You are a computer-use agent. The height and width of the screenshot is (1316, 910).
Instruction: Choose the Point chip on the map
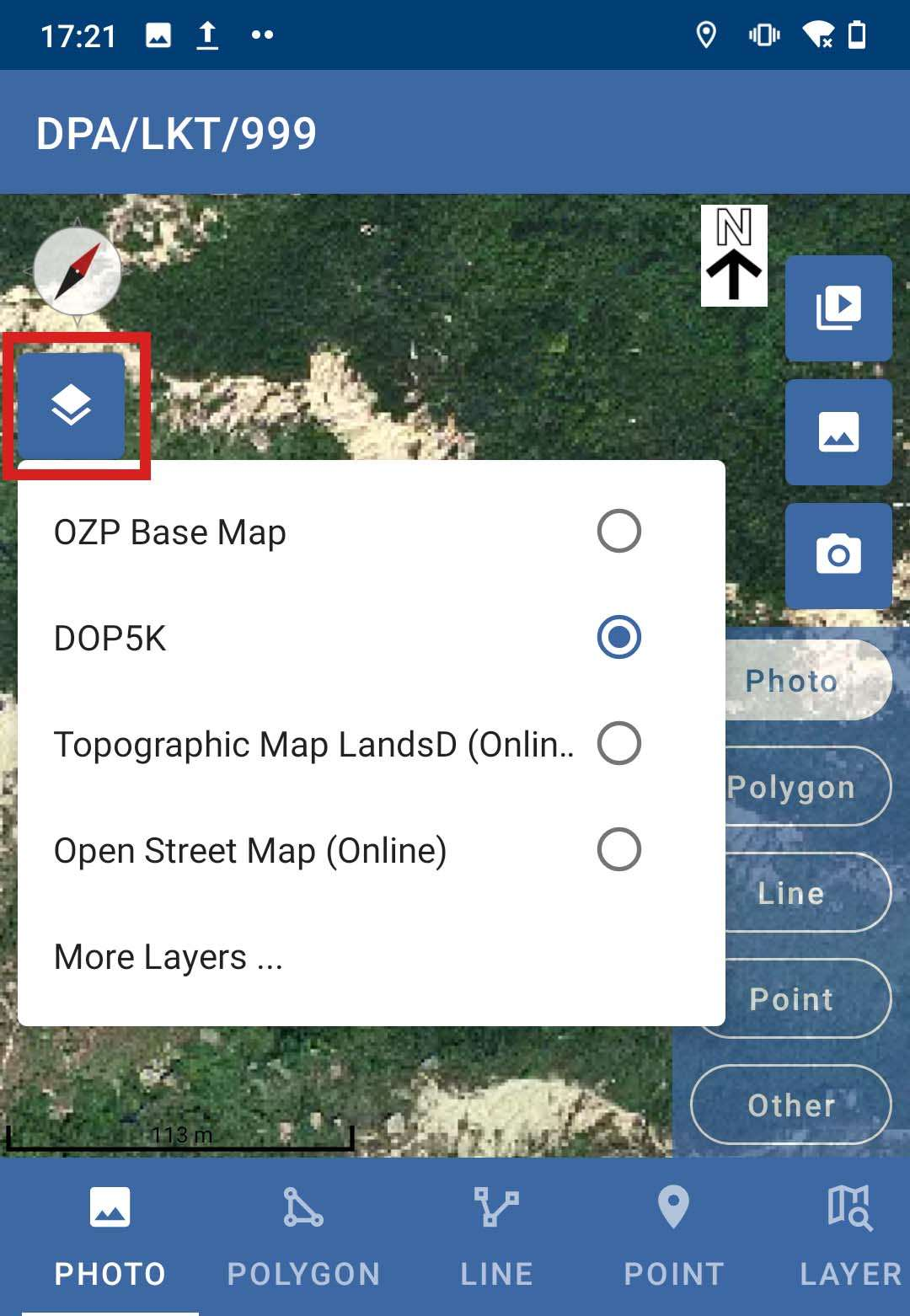pyautogui.click(x=791, y=999)
